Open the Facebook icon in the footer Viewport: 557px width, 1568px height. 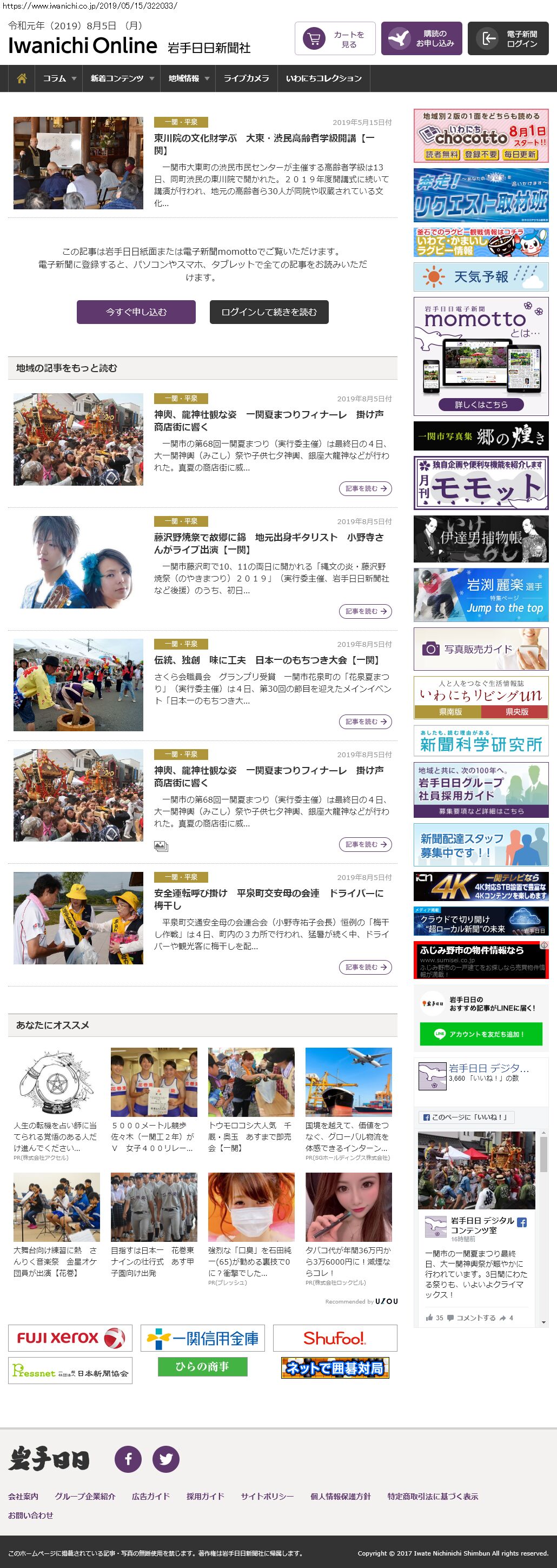coord(128,1459)
